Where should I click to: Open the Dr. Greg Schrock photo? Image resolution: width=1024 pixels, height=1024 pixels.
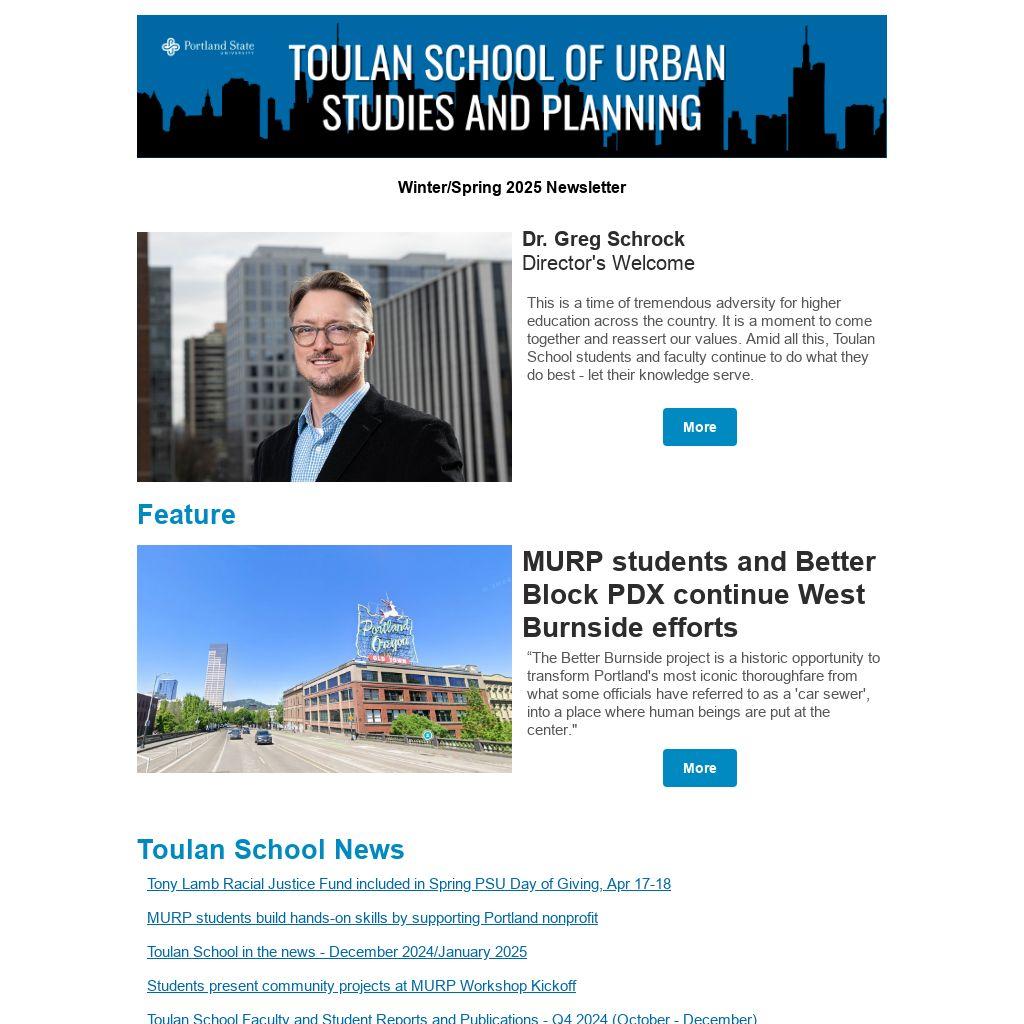[324, 357]
